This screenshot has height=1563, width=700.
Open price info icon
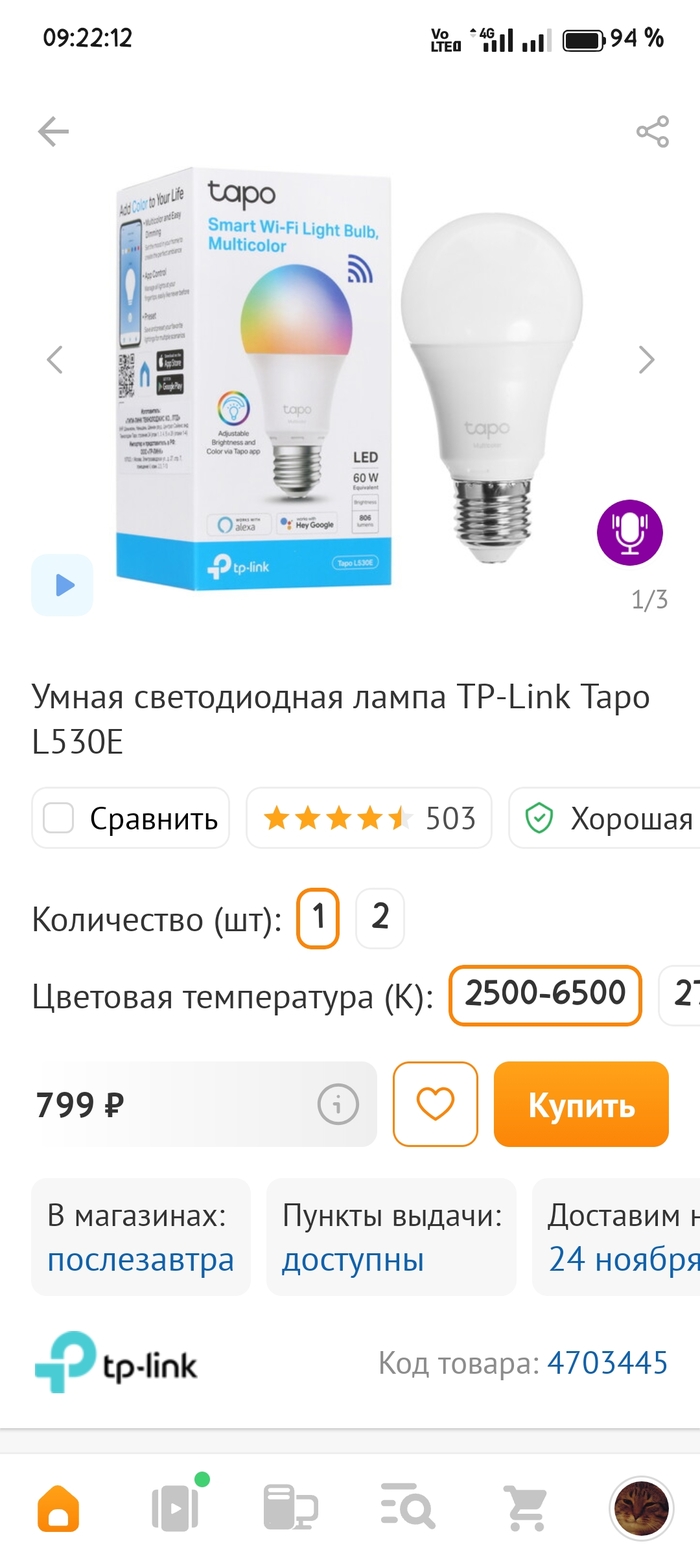click(337, 1104)
